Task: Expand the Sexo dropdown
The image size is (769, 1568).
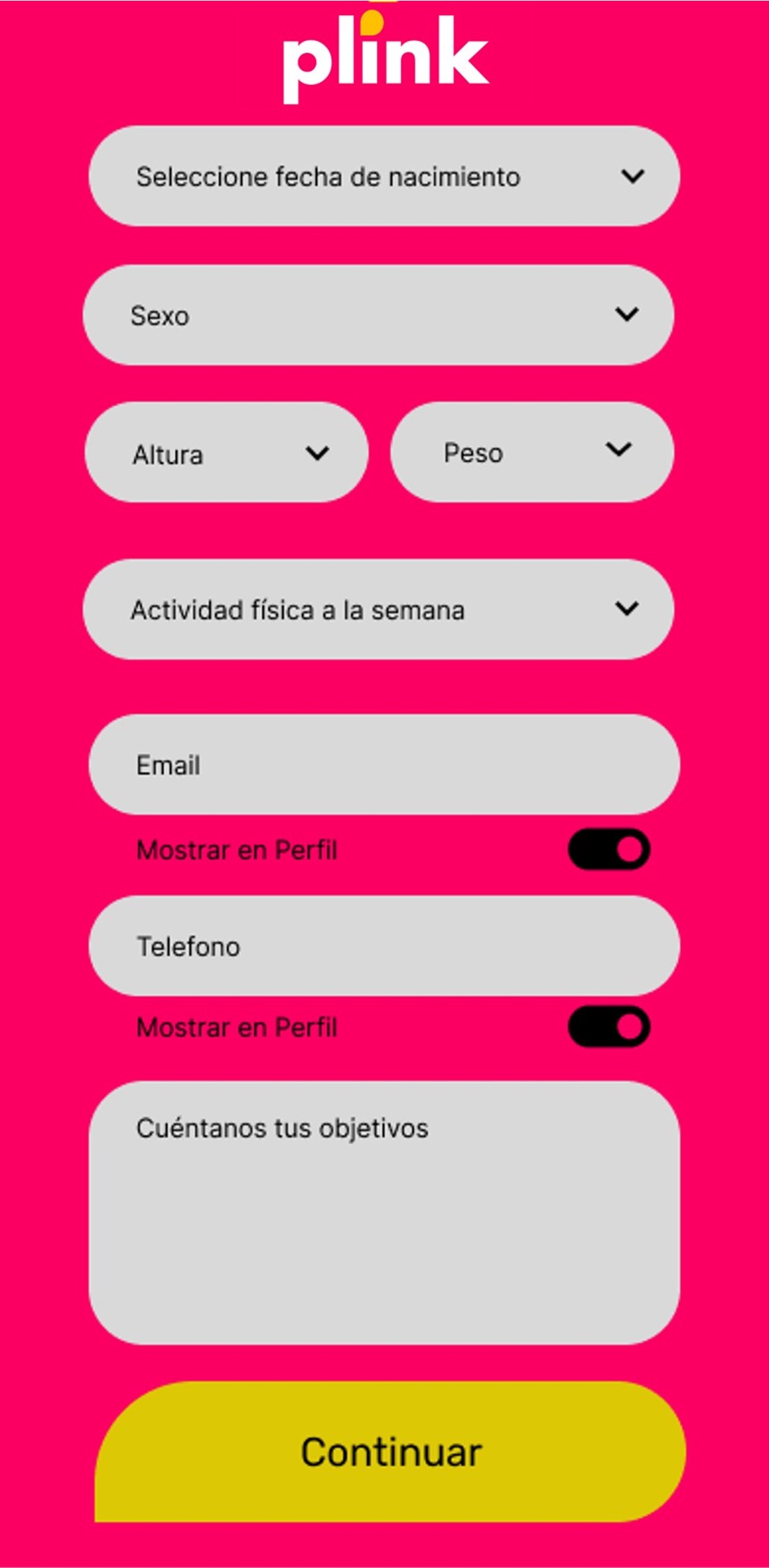Action: 378,315
